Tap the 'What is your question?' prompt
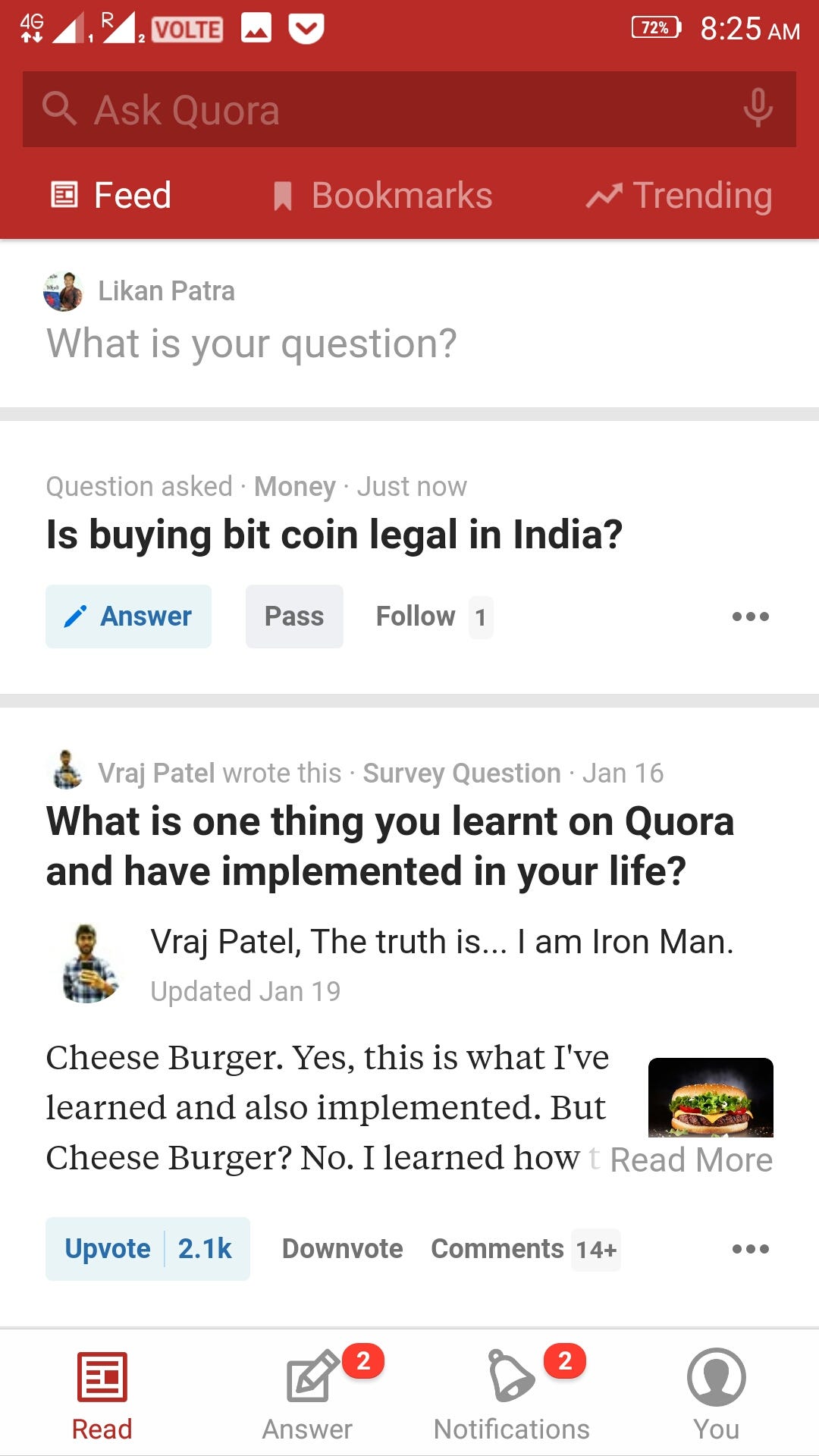Image resolution: width=819 pixels, height=1456 pixels. click(x=252, y=344)
